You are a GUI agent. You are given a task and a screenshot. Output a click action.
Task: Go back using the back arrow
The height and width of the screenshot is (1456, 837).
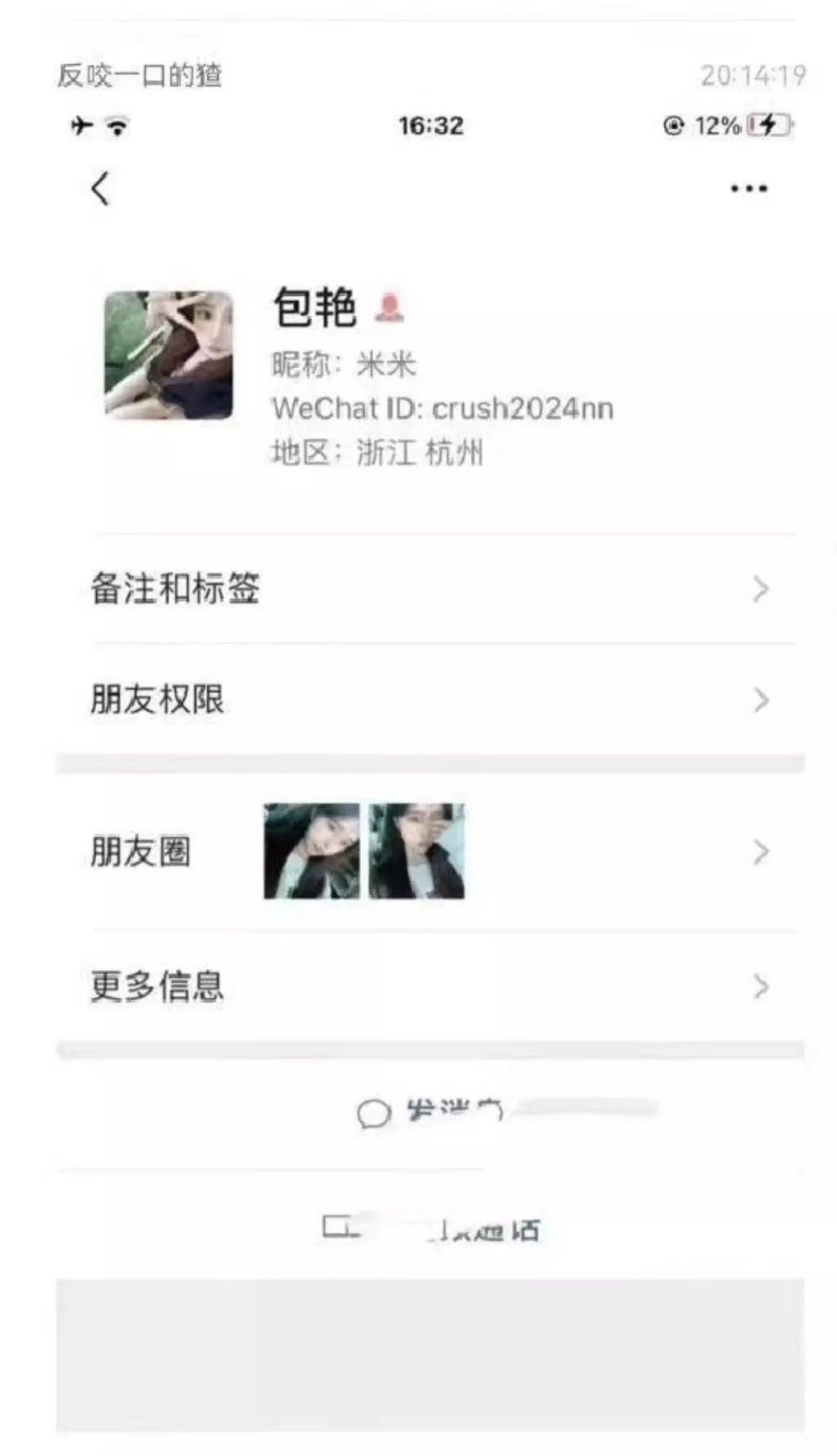[x=101, y=189]
